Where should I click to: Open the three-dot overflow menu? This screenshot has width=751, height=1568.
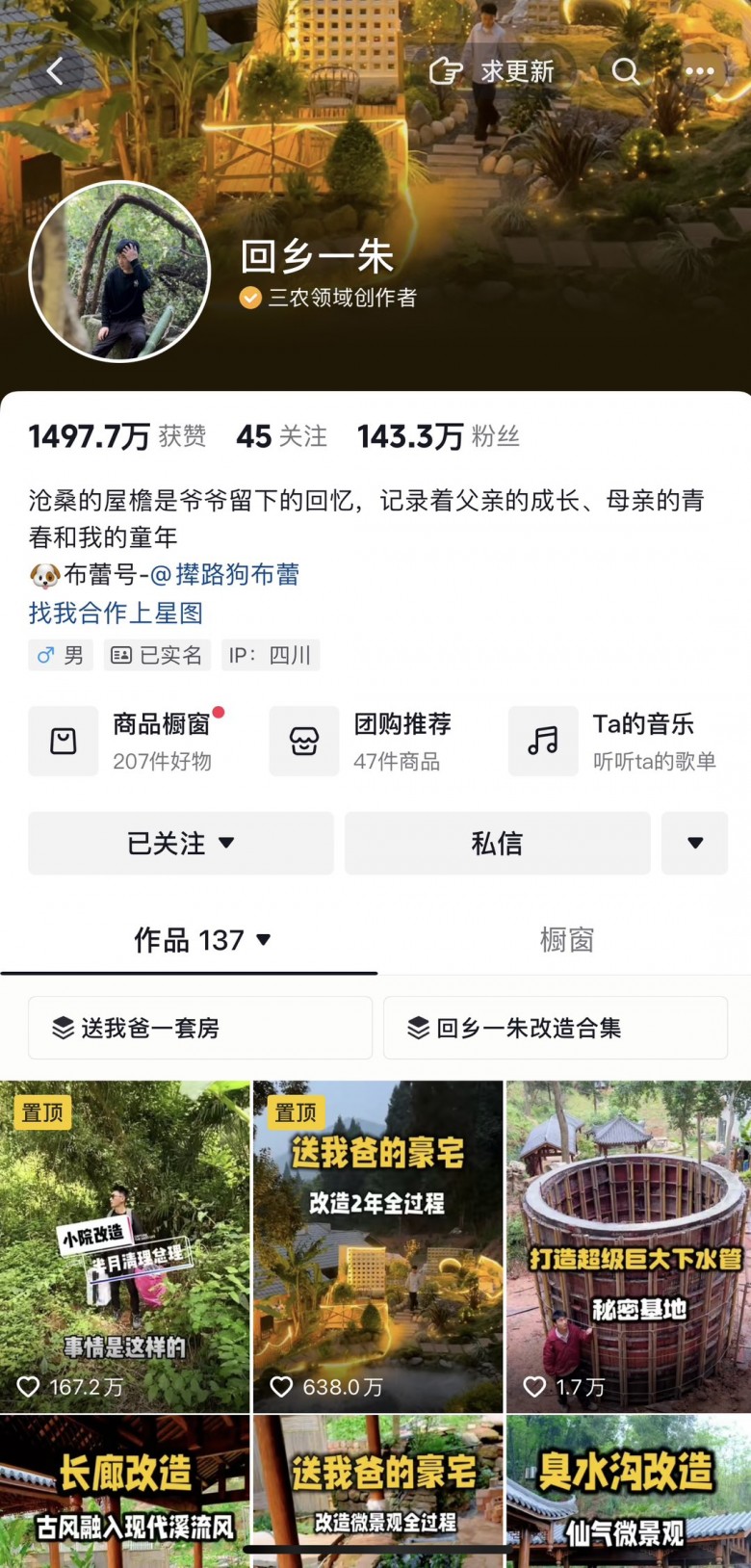[x=699, y=71]
